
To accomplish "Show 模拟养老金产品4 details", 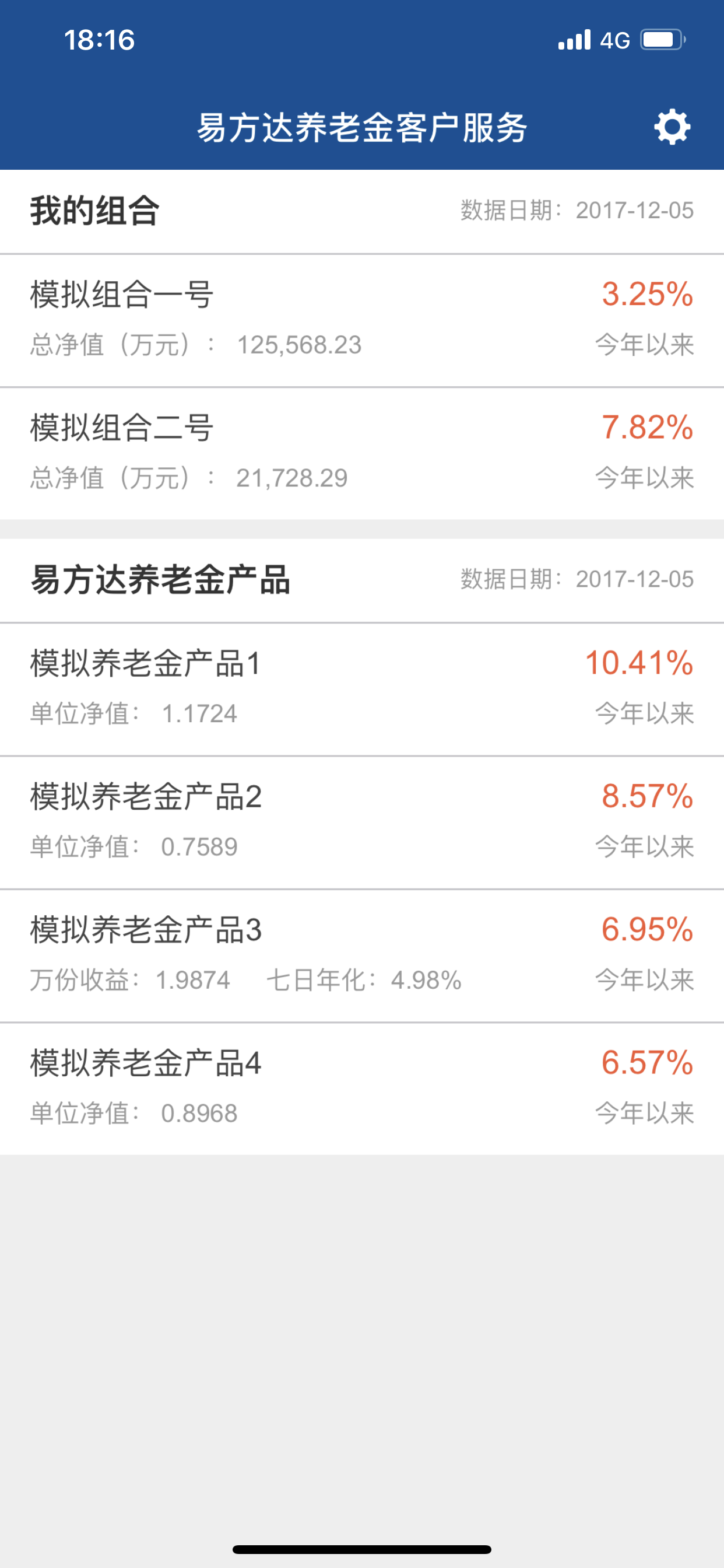I will tap(362, 1089).
